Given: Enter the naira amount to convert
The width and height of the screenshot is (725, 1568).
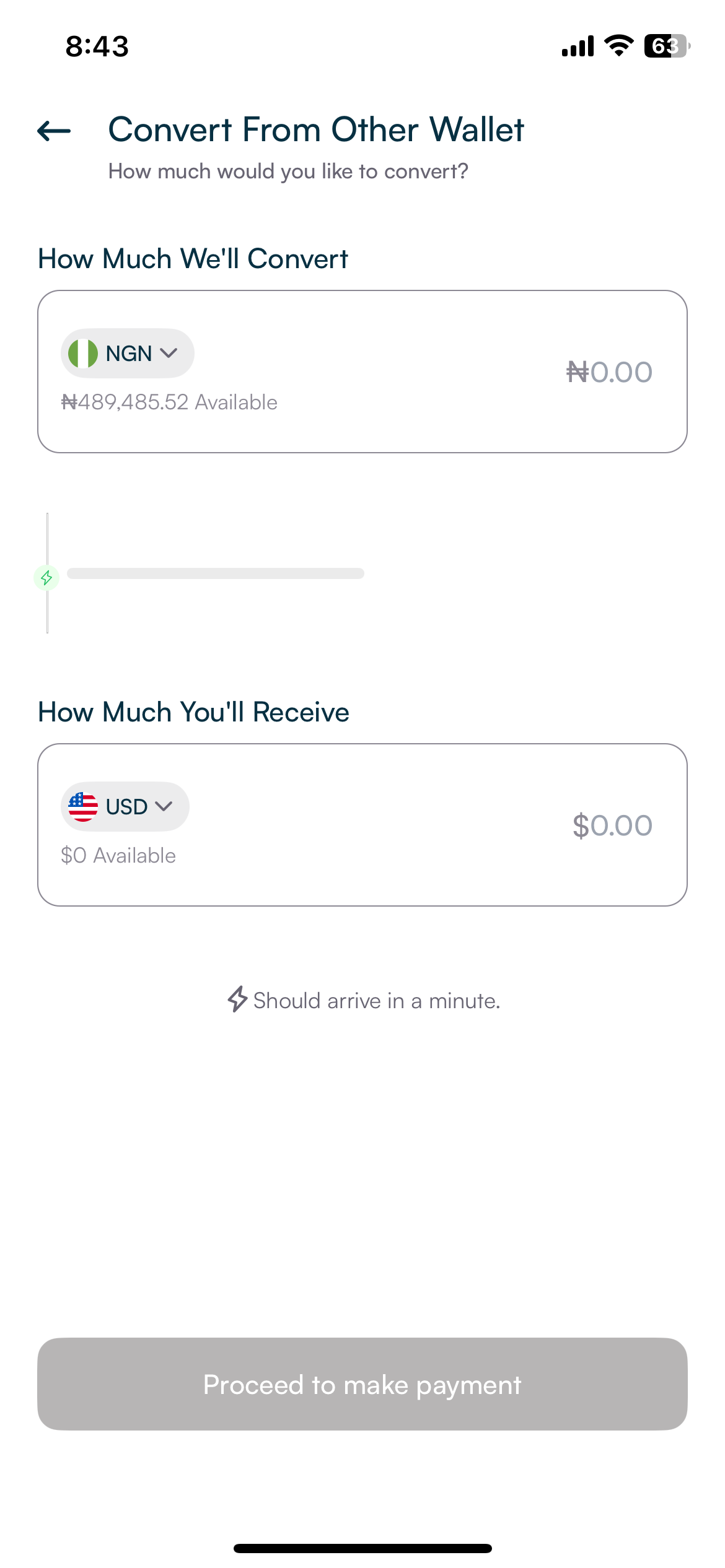Looking at the screenshot, I should pyautogui.click(x=609, y=372).
